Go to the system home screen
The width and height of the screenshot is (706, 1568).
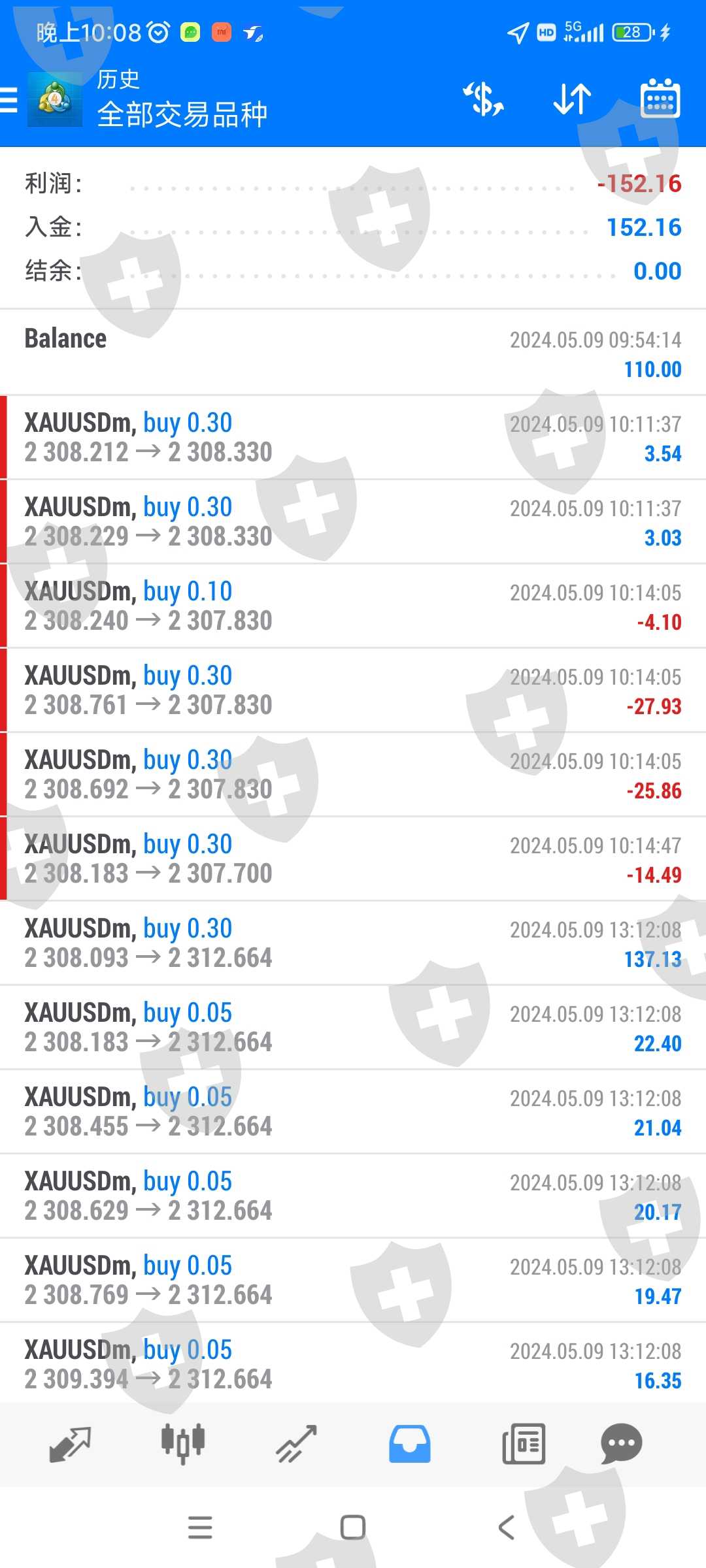[x=353, y=1527]
